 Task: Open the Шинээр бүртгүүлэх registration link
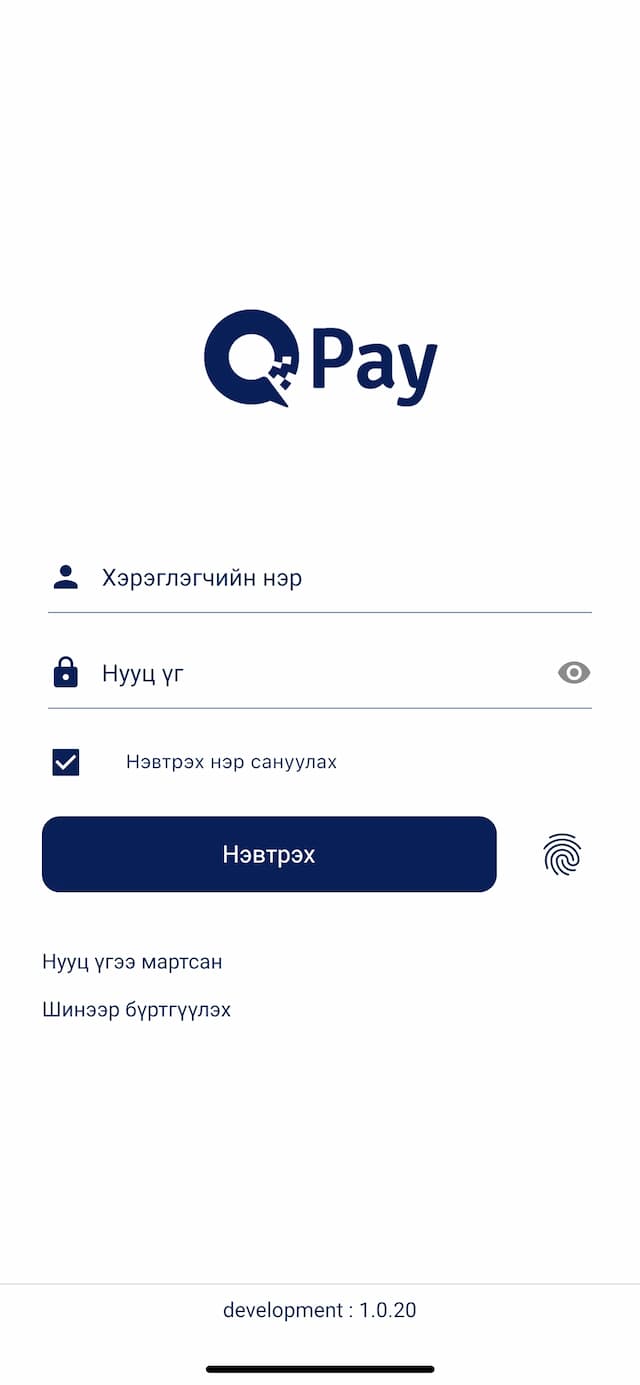click(136, 1010)
